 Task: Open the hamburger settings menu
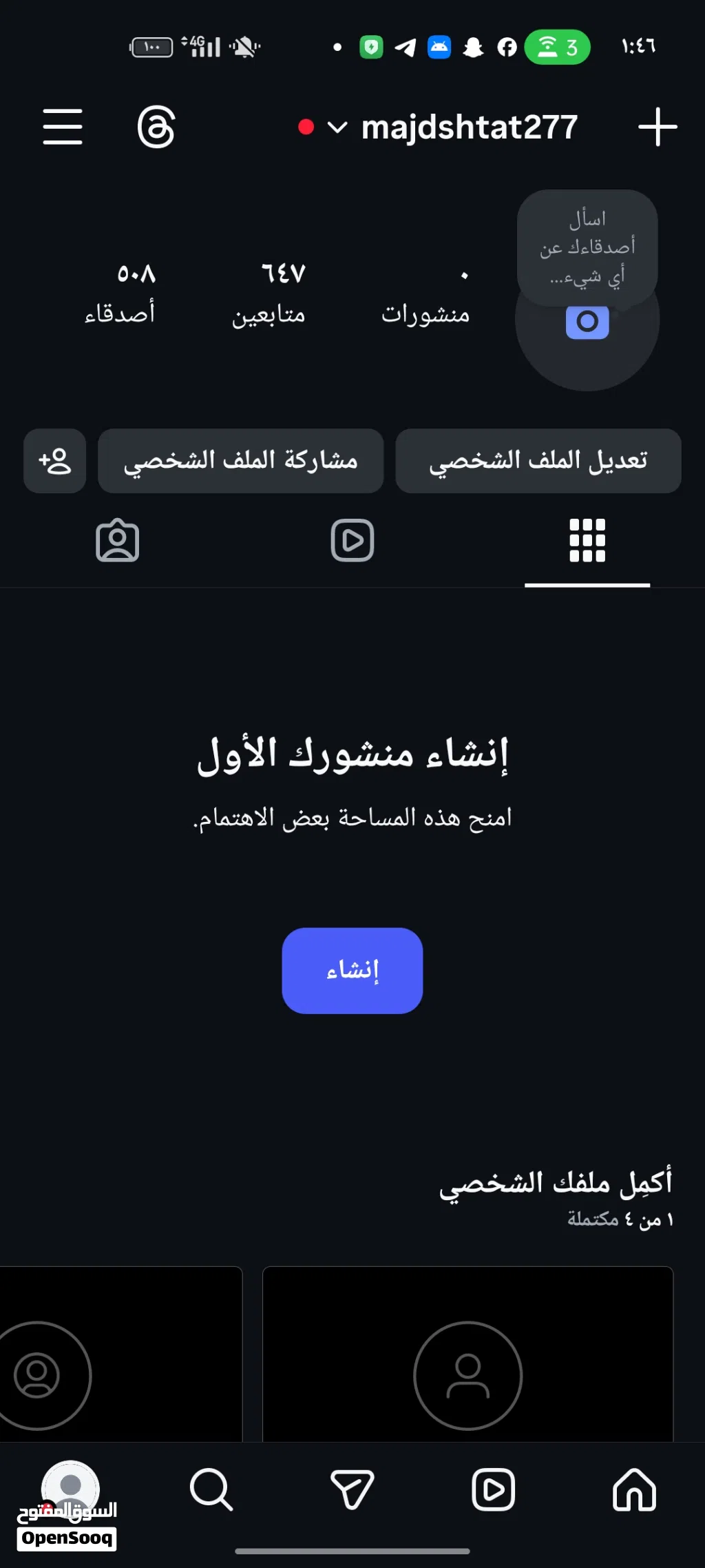click(x=63, y=127)
